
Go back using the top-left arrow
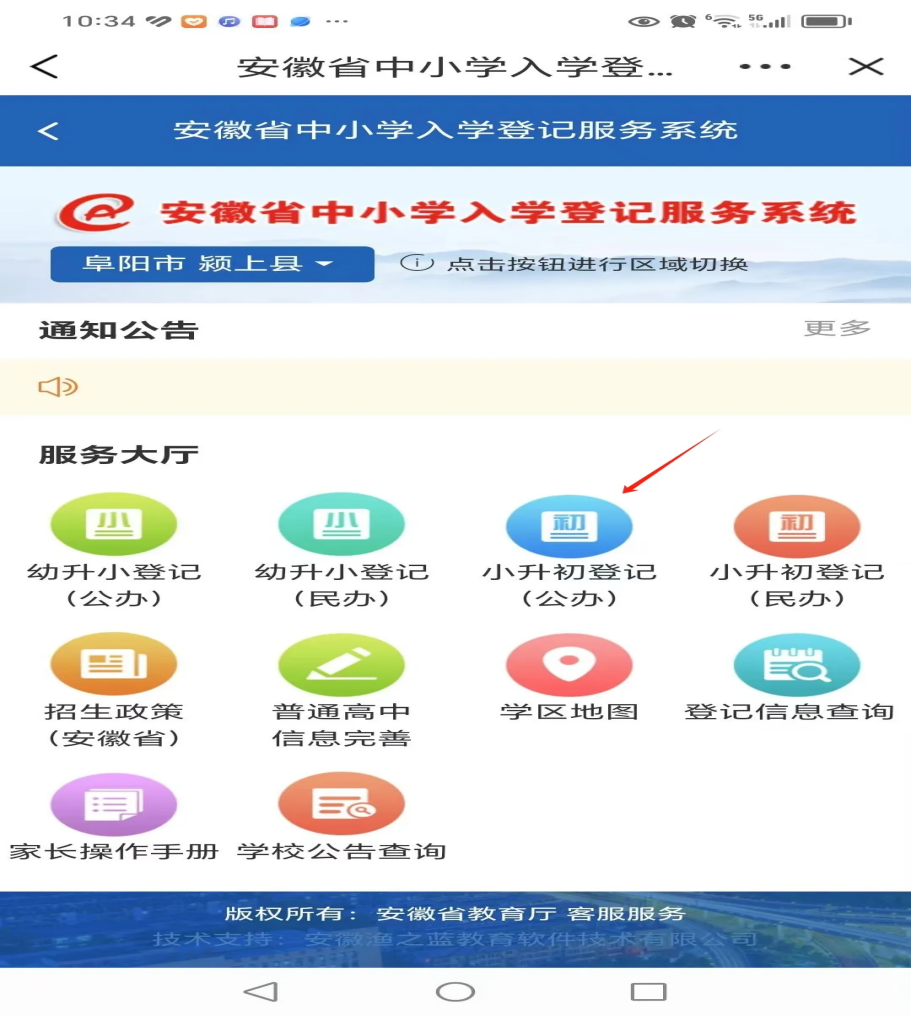click(44, 67)
